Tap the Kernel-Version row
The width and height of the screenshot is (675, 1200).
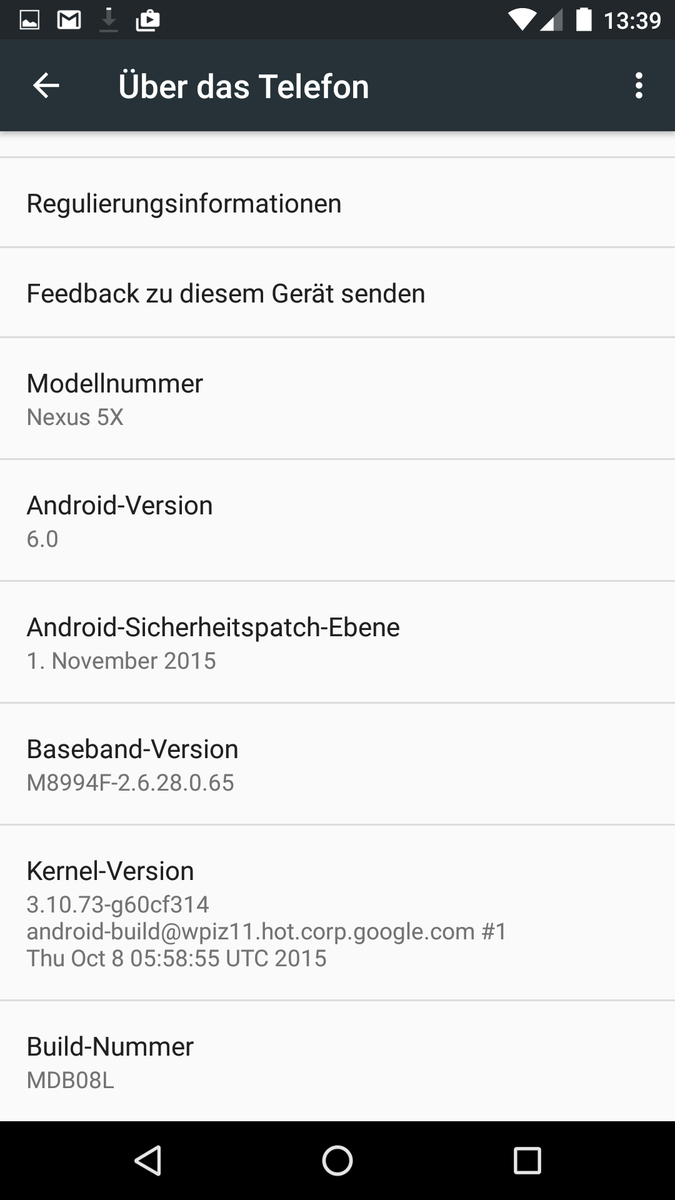(x=337, y=913)
